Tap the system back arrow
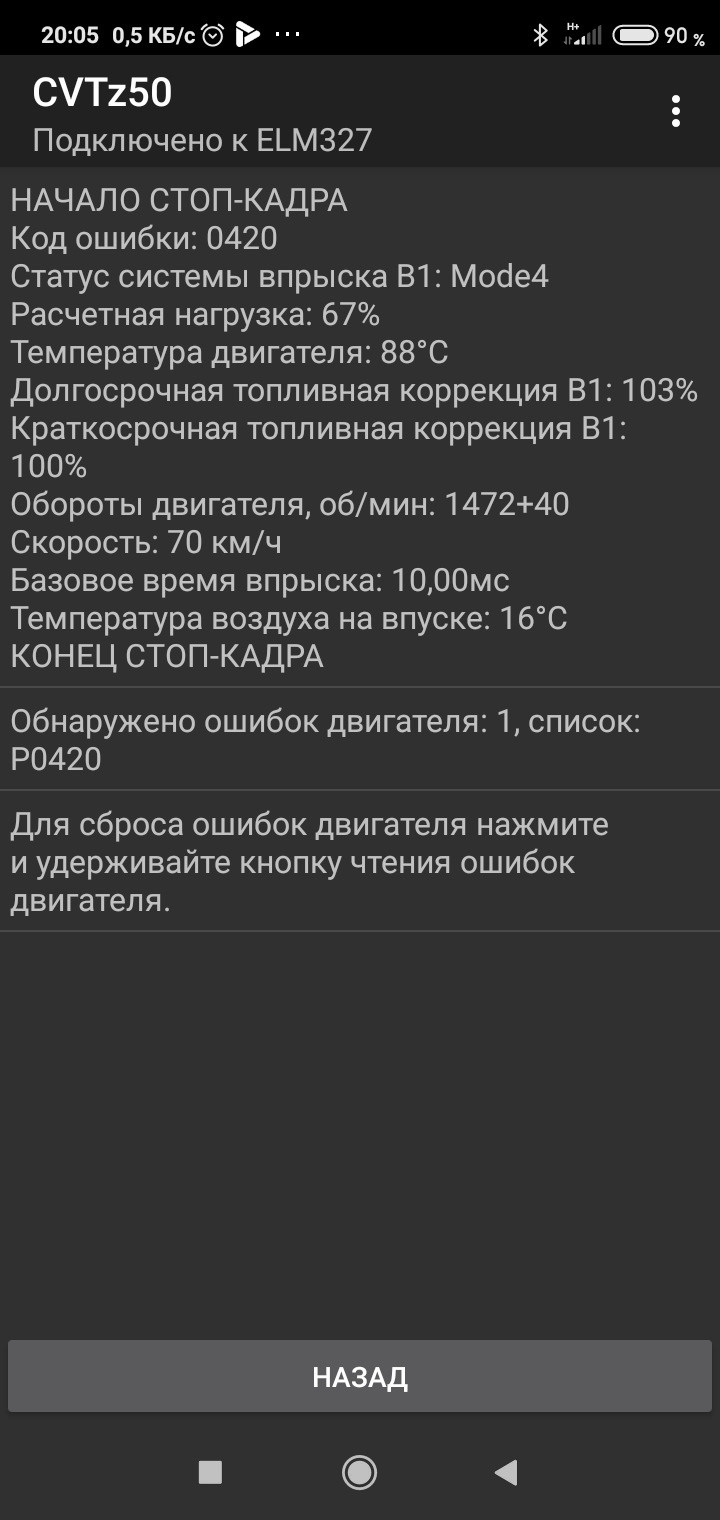Viewport: 720px width, 1520px height. [x=507, y=1471]
